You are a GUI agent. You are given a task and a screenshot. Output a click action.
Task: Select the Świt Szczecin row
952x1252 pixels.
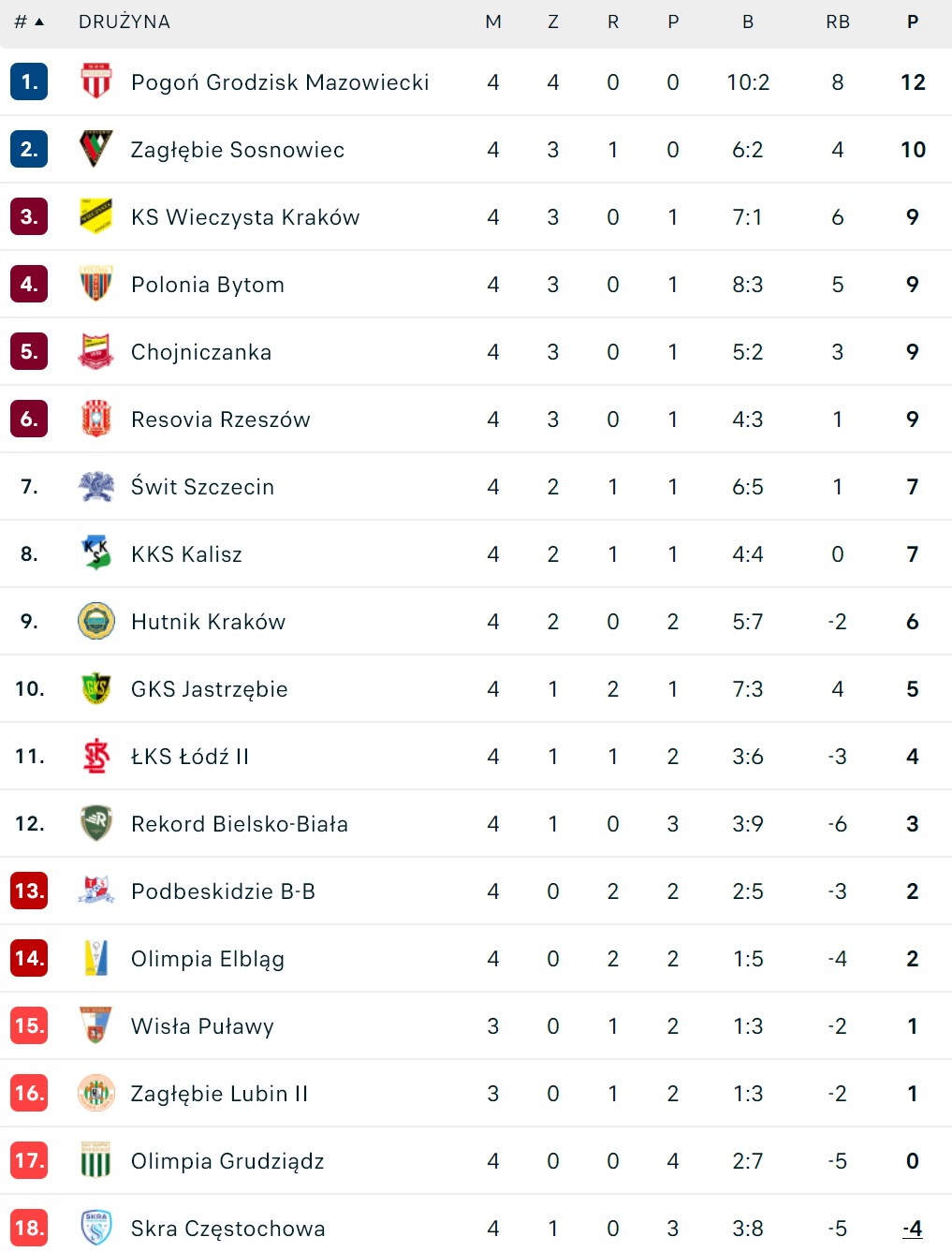click(202, 487)
